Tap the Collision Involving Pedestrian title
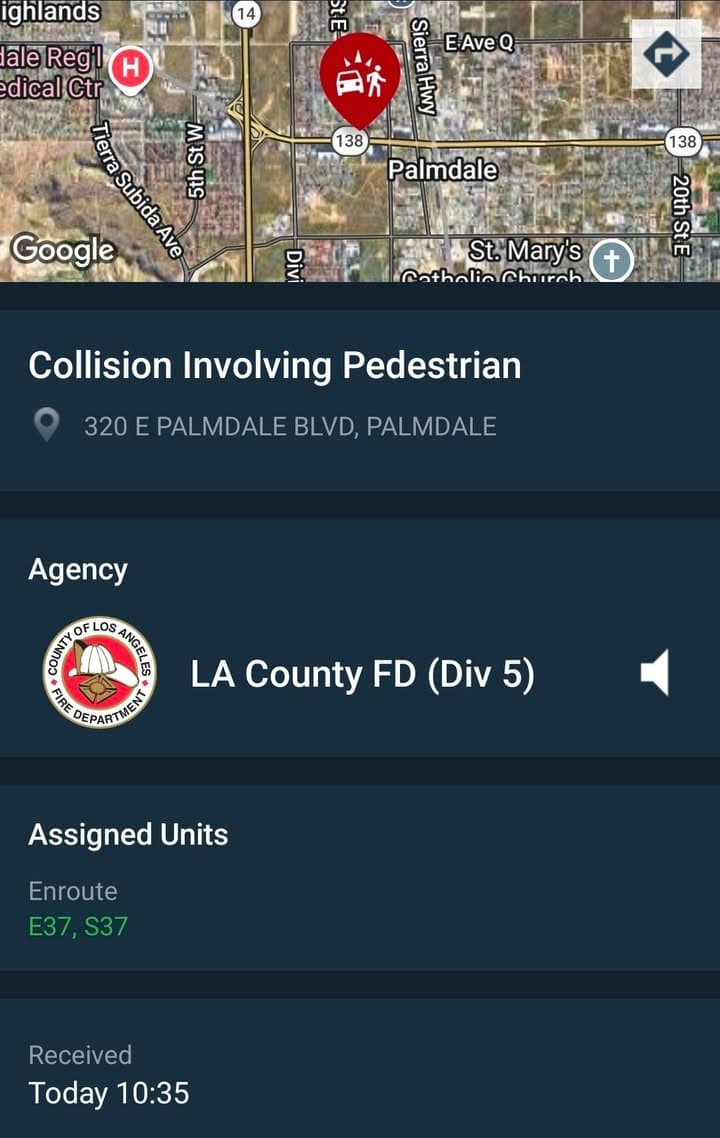This screenshot has width=720, height=1138. point(275,365)
